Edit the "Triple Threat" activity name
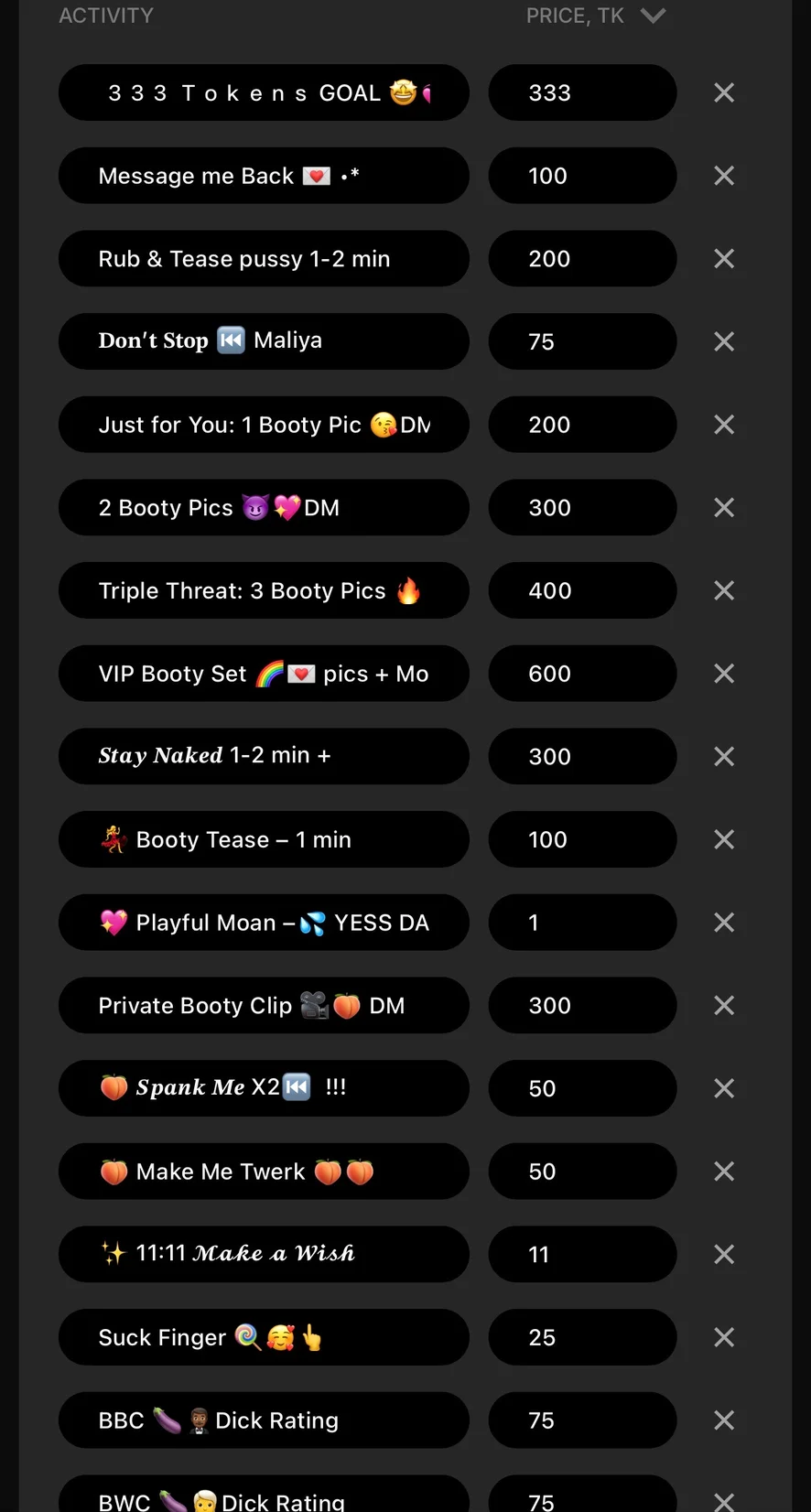The width and height of the screenshot is (811, 1512). [x=264, y=590]
